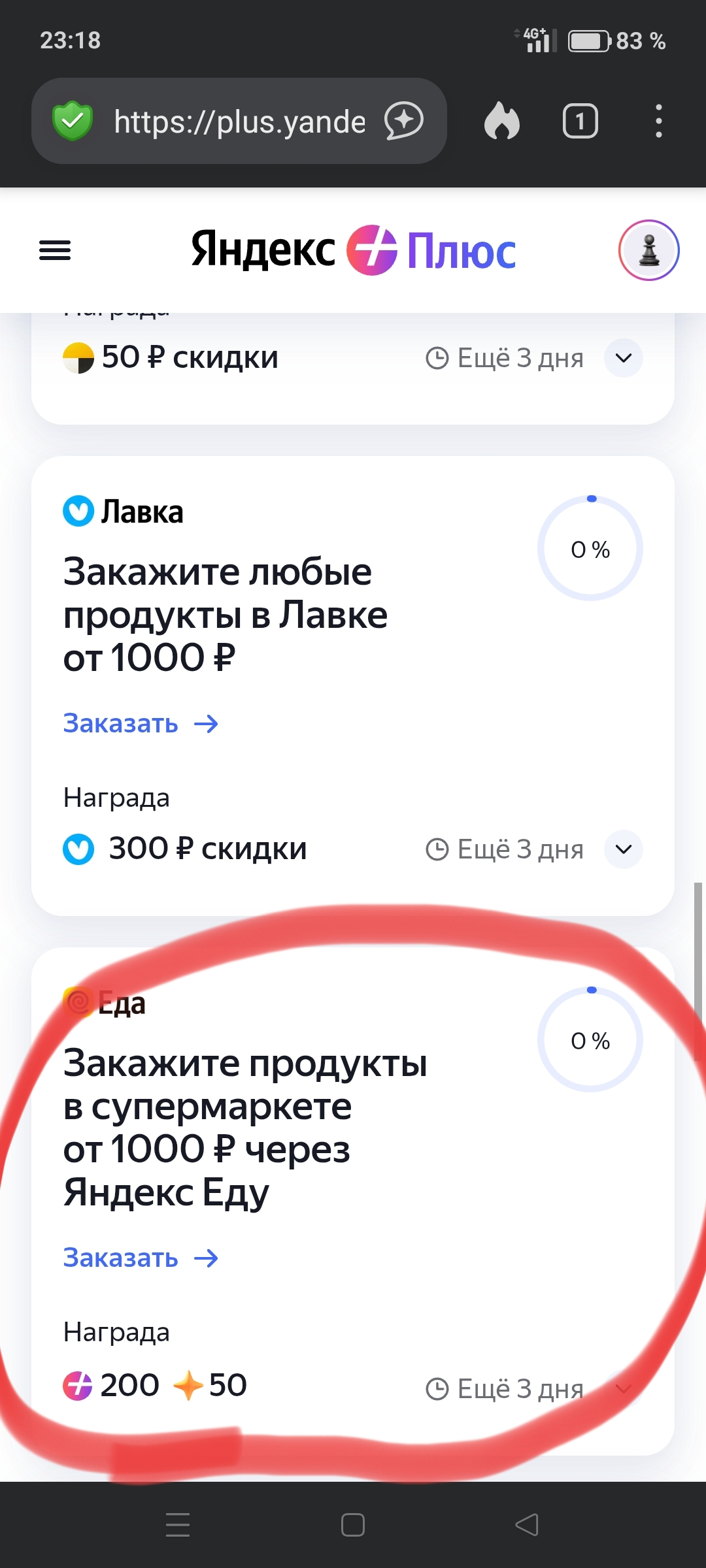Expand details of the 200 points reward

tap(624, 1389)
